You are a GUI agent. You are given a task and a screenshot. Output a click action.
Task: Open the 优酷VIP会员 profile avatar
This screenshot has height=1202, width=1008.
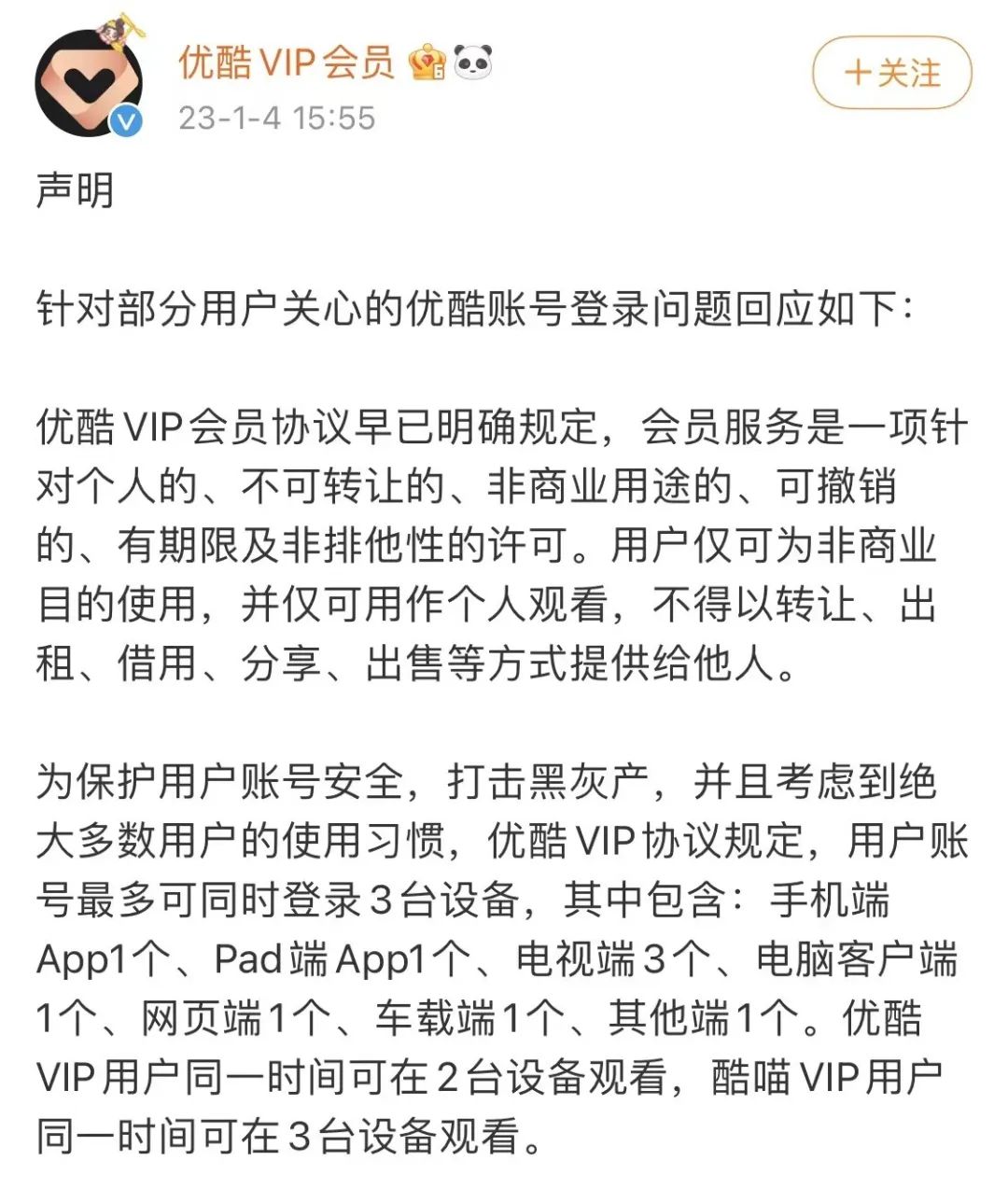(89, 81)
